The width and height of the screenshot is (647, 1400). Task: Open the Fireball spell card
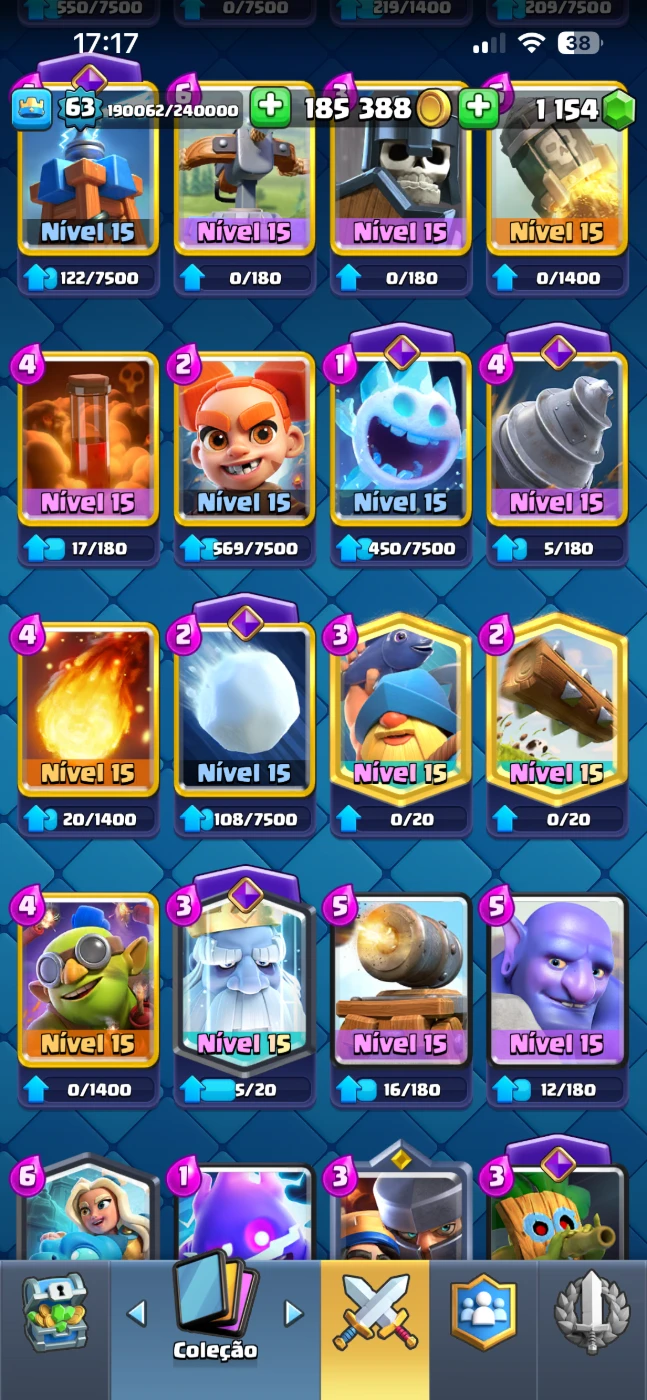[88, 712]
